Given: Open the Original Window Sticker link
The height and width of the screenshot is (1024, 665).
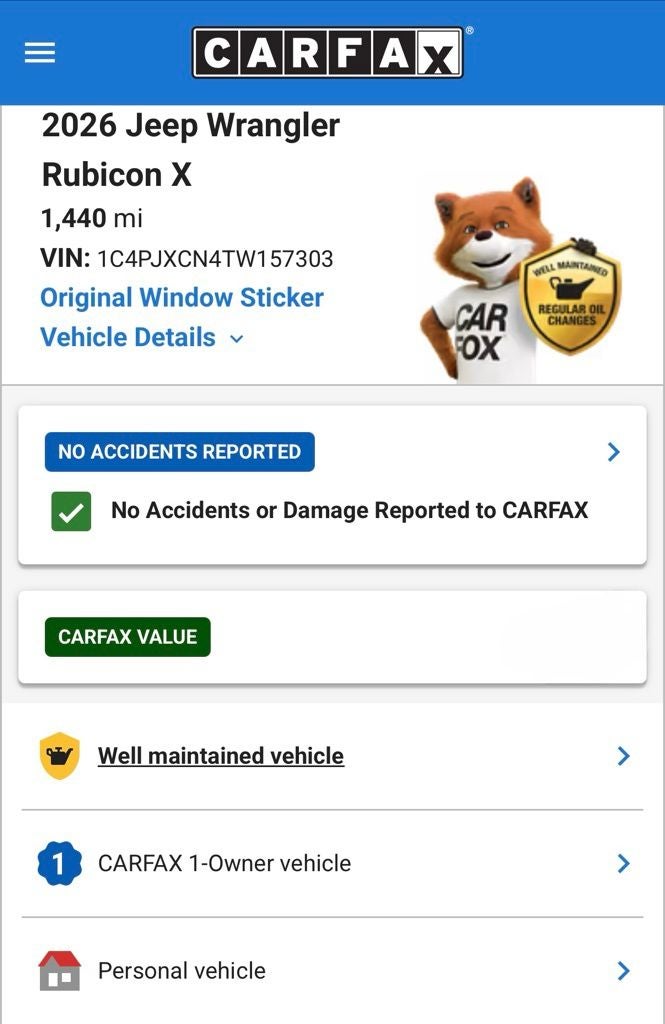Looking at the screenshot, I should [x=182, y=298].
